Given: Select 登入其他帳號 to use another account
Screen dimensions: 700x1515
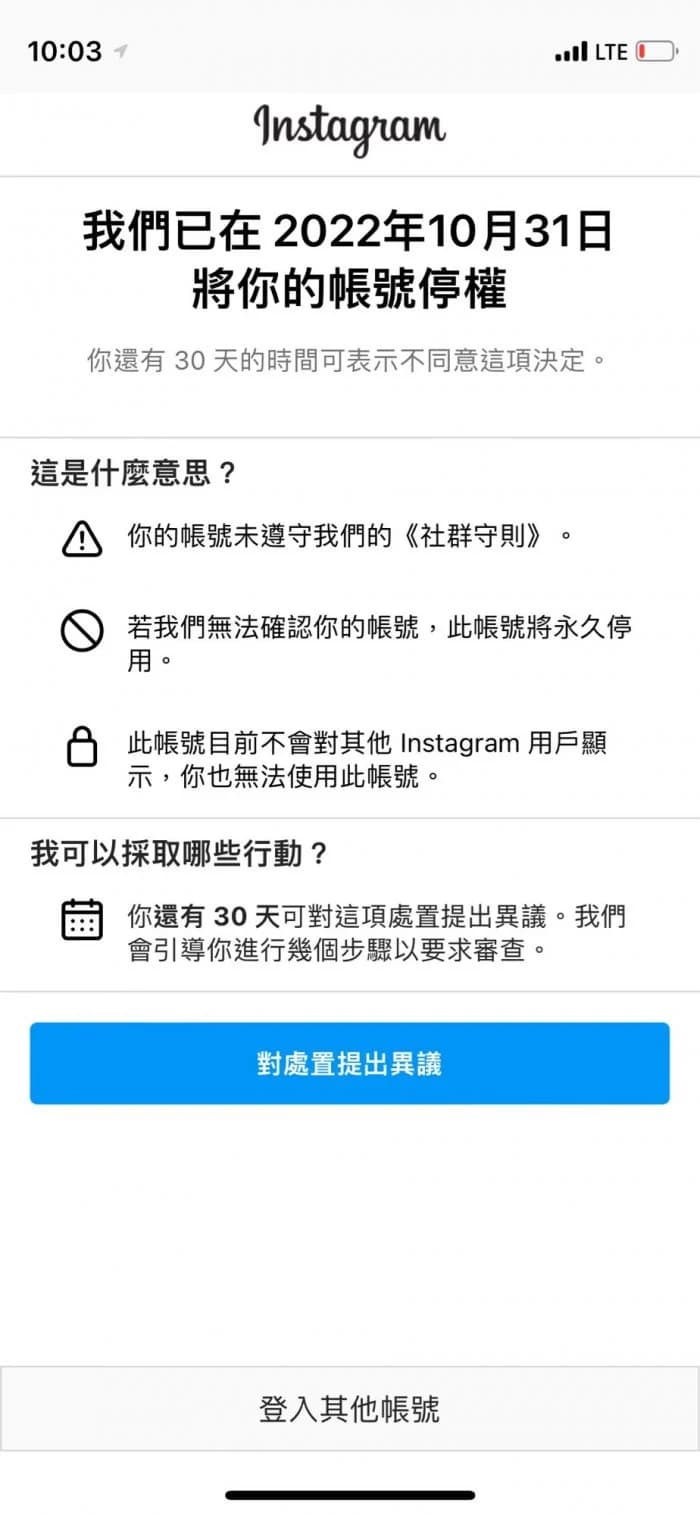Looking at the screenshot, I should coord(349,1409).
